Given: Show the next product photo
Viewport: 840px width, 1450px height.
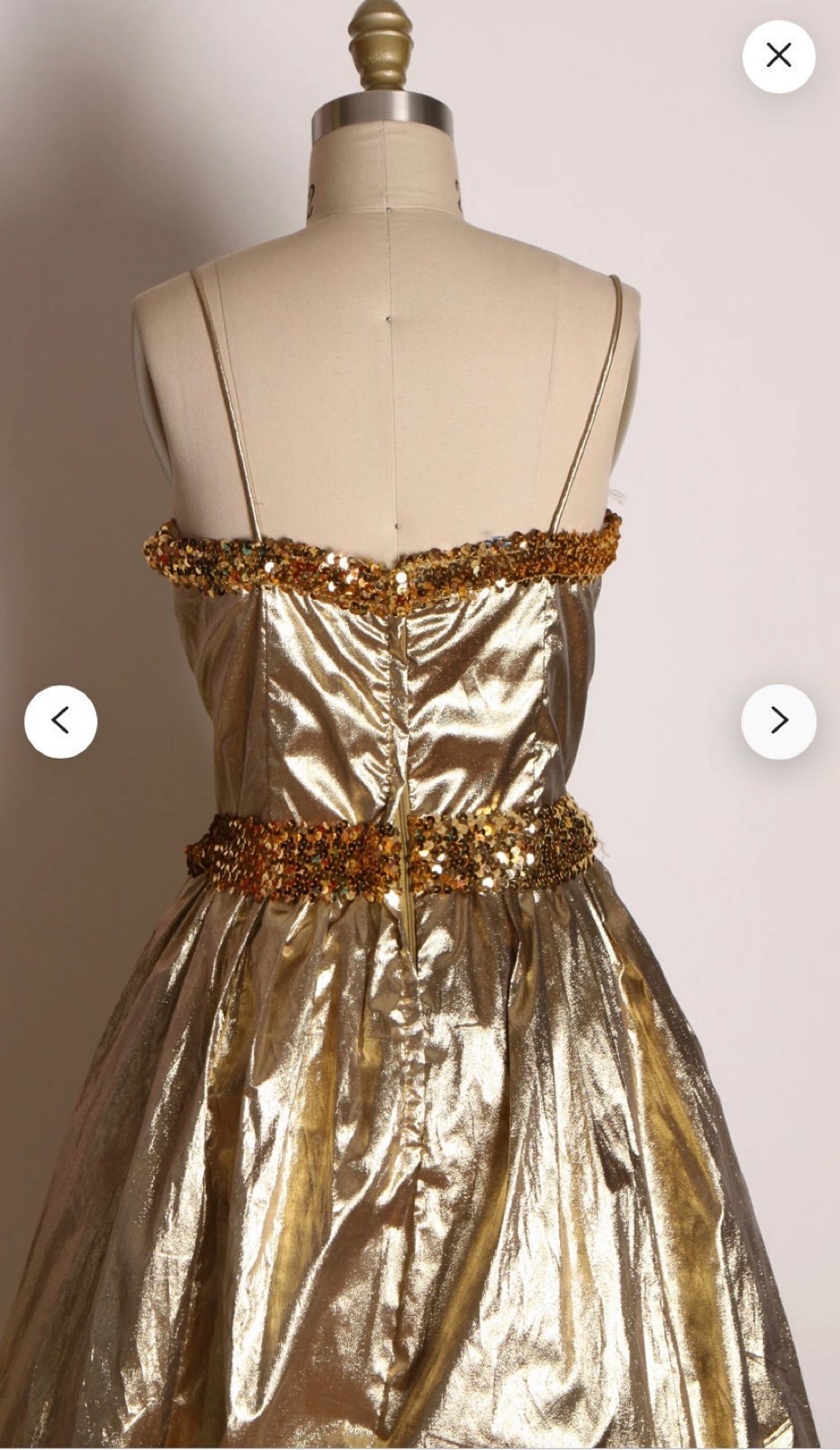Looking at the screenshot, I should (778, 721).
